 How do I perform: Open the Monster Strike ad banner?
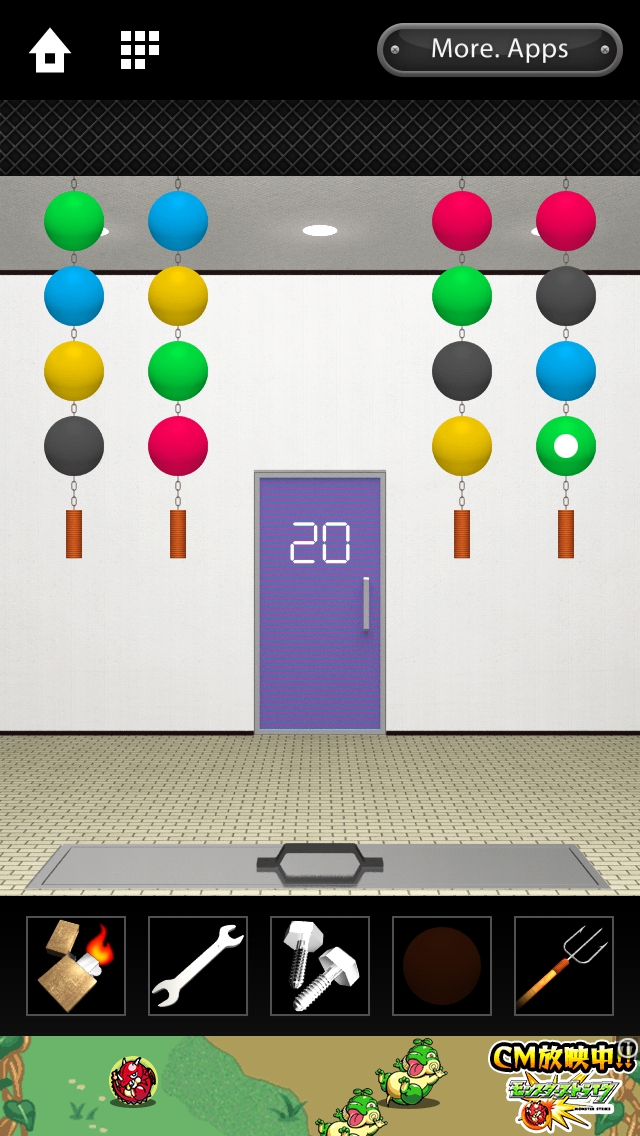(320, 1086)
